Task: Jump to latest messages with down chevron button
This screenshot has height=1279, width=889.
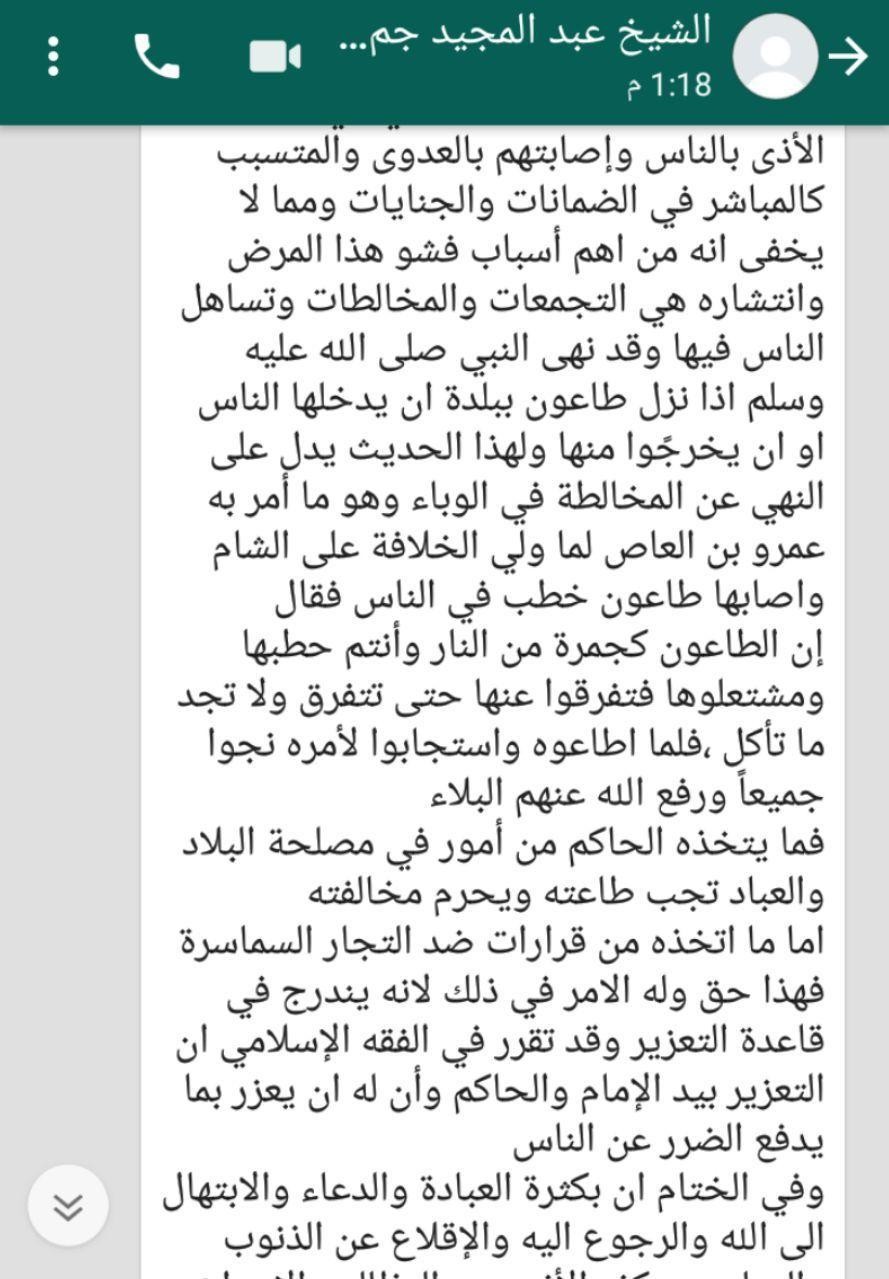Action: pos(68,1207)
